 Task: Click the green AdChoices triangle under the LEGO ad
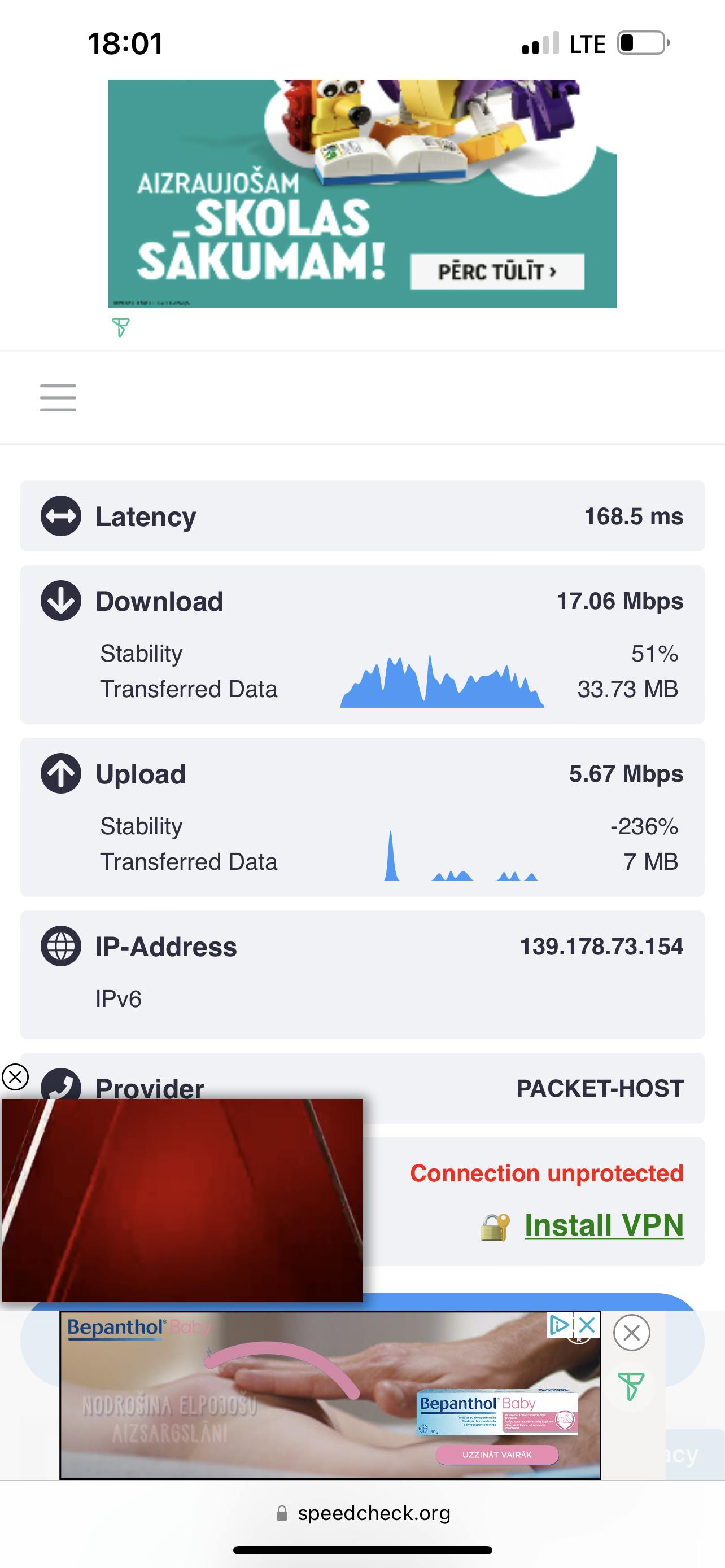(120, 329)
